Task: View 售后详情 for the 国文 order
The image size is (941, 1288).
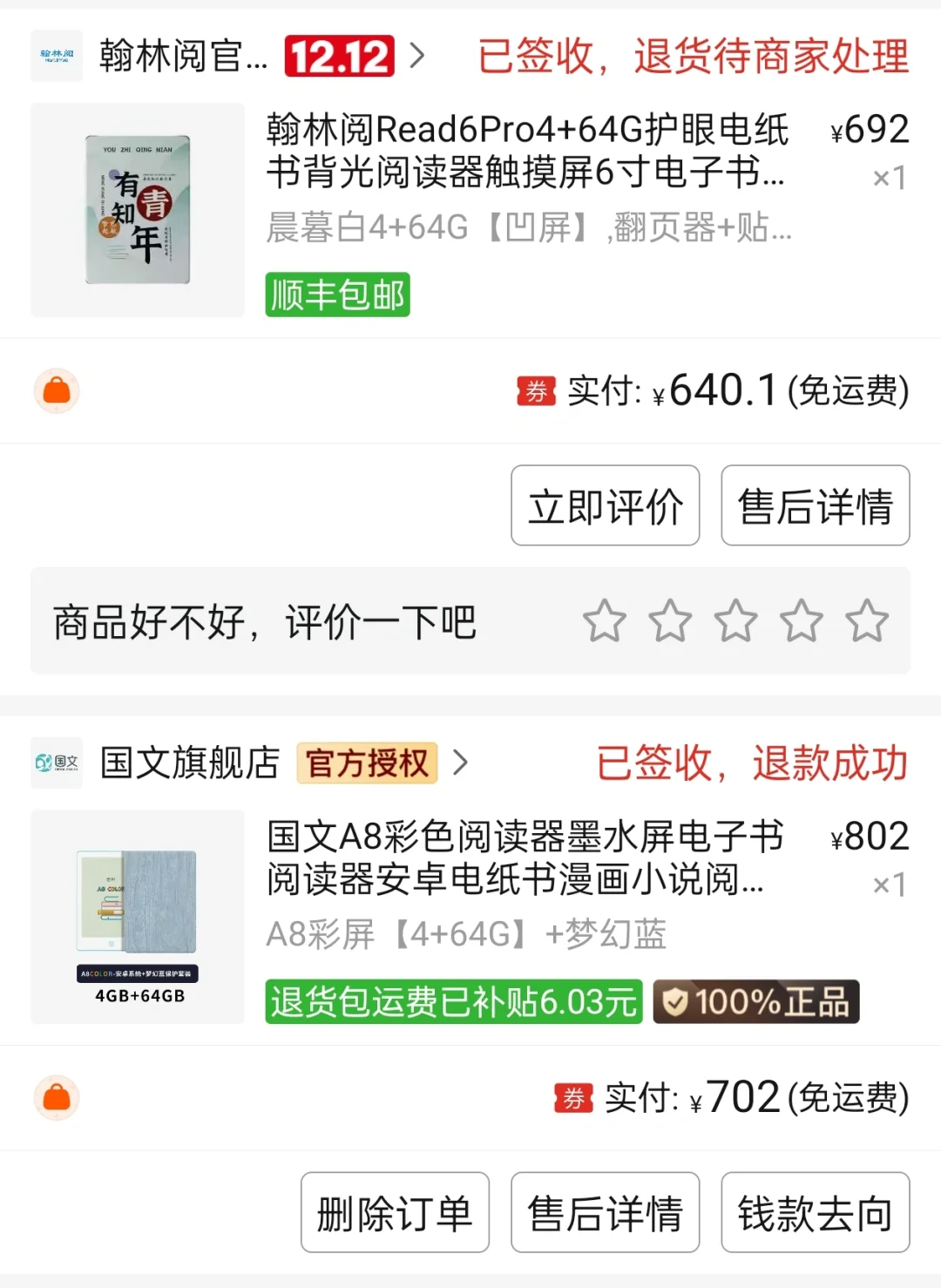Action: click(x=605, y=1212)
